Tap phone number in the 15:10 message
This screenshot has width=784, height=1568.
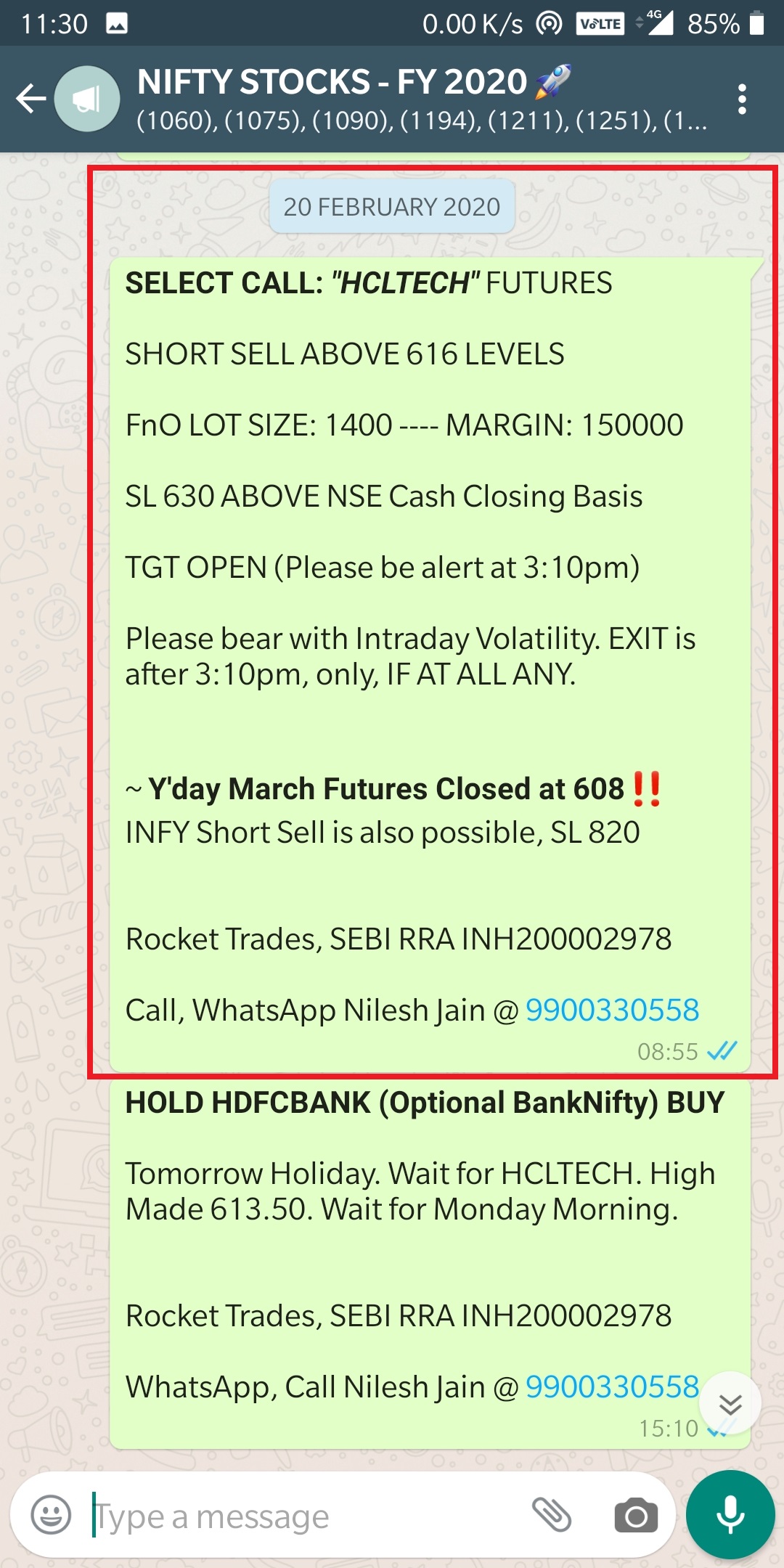click(612, 1387)
